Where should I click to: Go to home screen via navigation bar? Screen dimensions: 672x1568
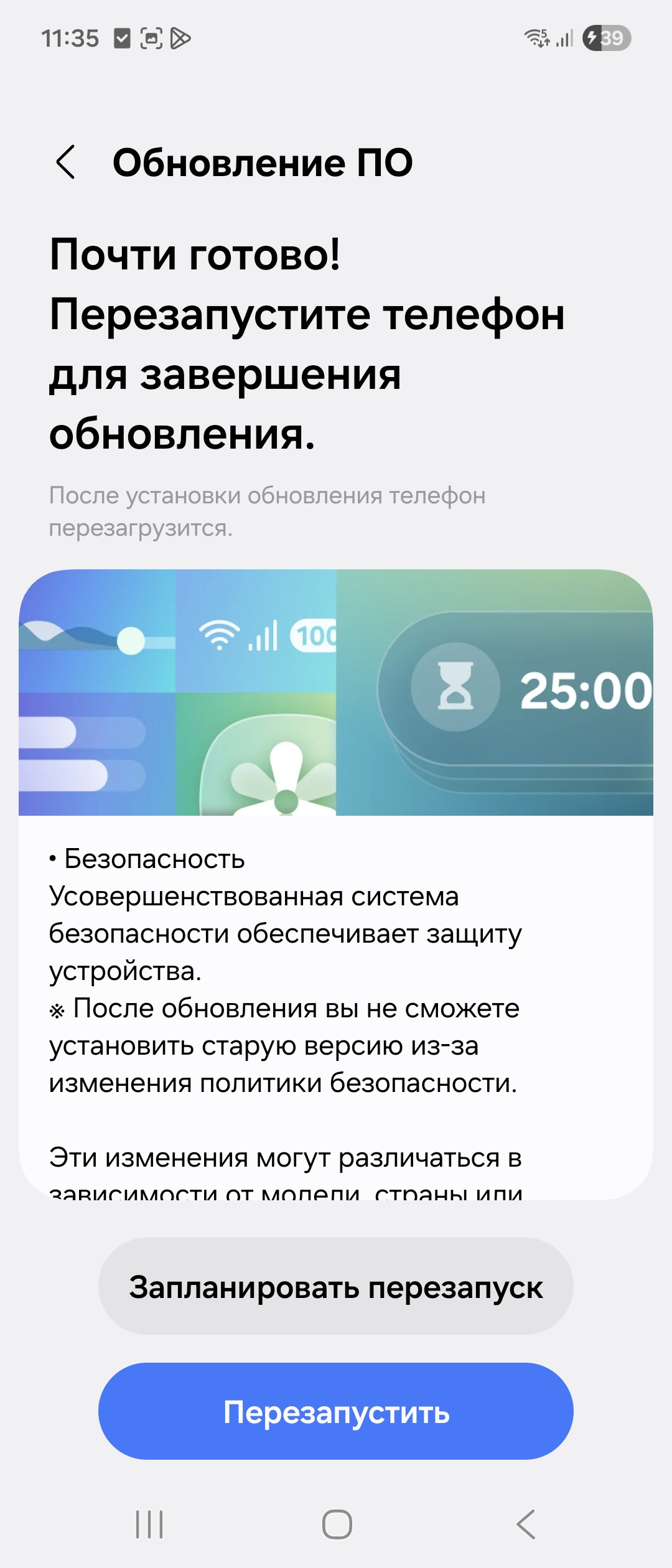point(337,1524)
